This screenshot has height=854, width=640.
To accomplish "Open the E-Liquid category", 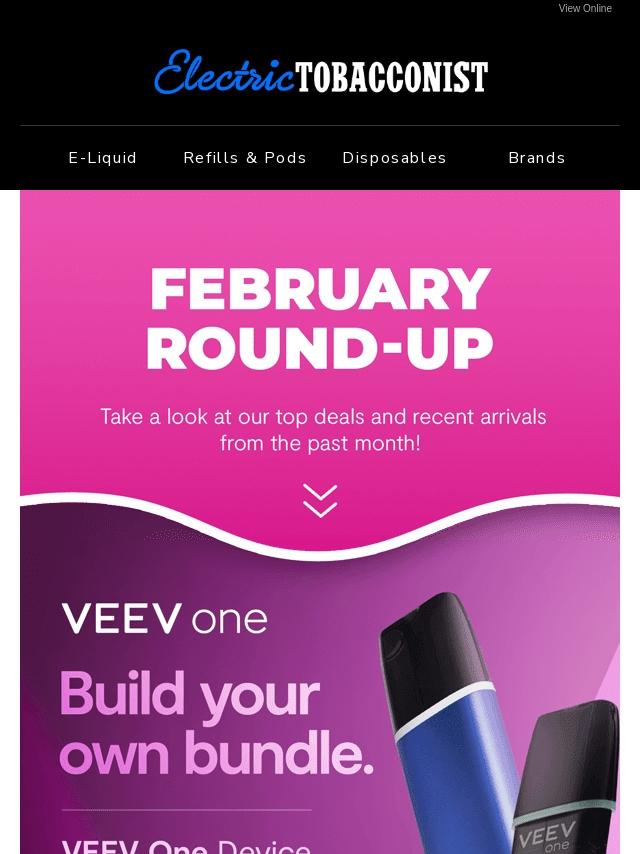I will [x=102, y=158].
